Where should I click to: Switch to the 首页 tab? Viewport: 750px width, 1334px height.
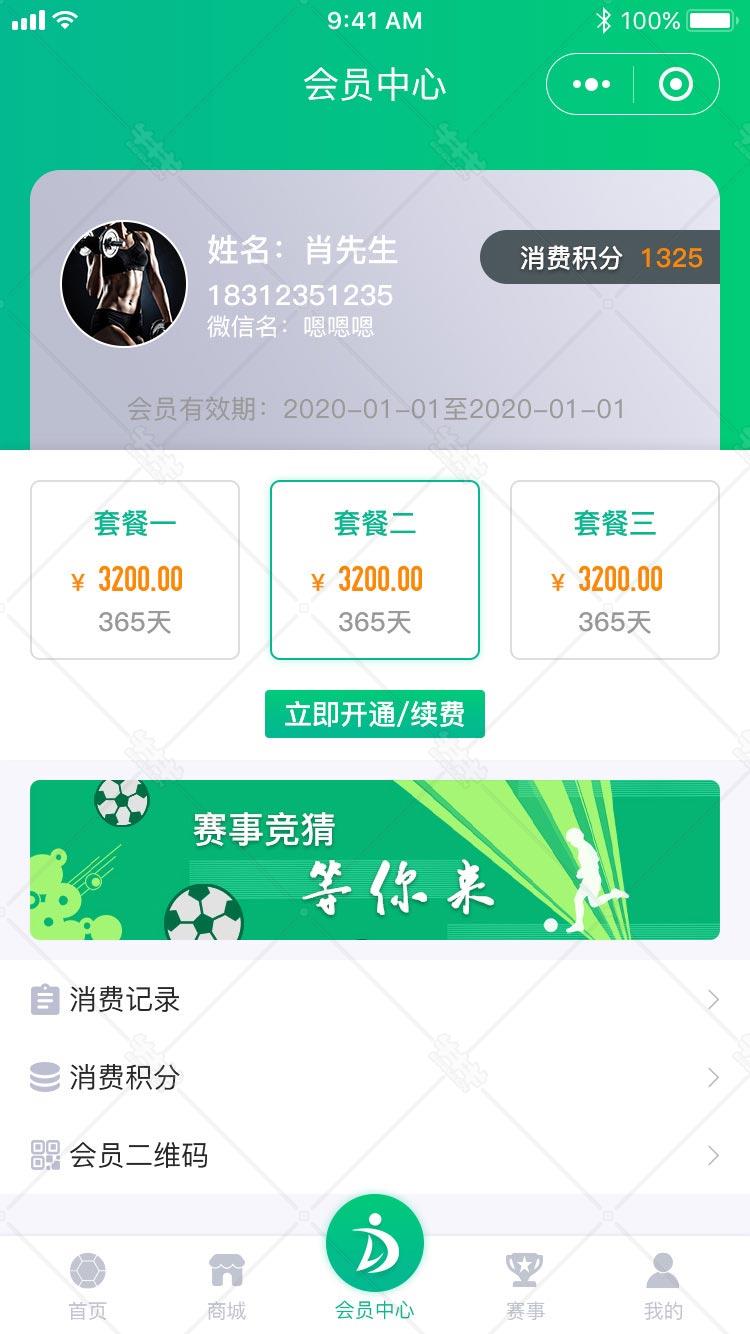click(x=88, y=1286)
